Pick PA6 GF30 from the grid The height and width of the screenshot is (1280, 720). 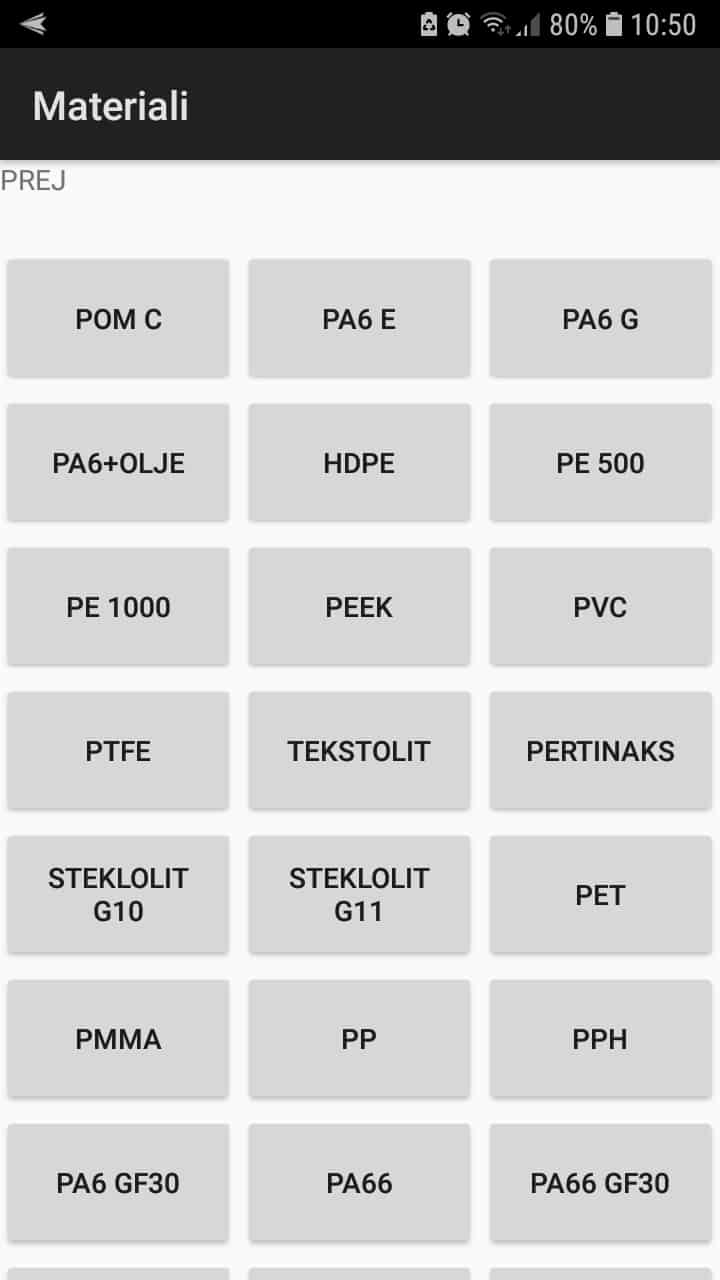[118, 1183]
